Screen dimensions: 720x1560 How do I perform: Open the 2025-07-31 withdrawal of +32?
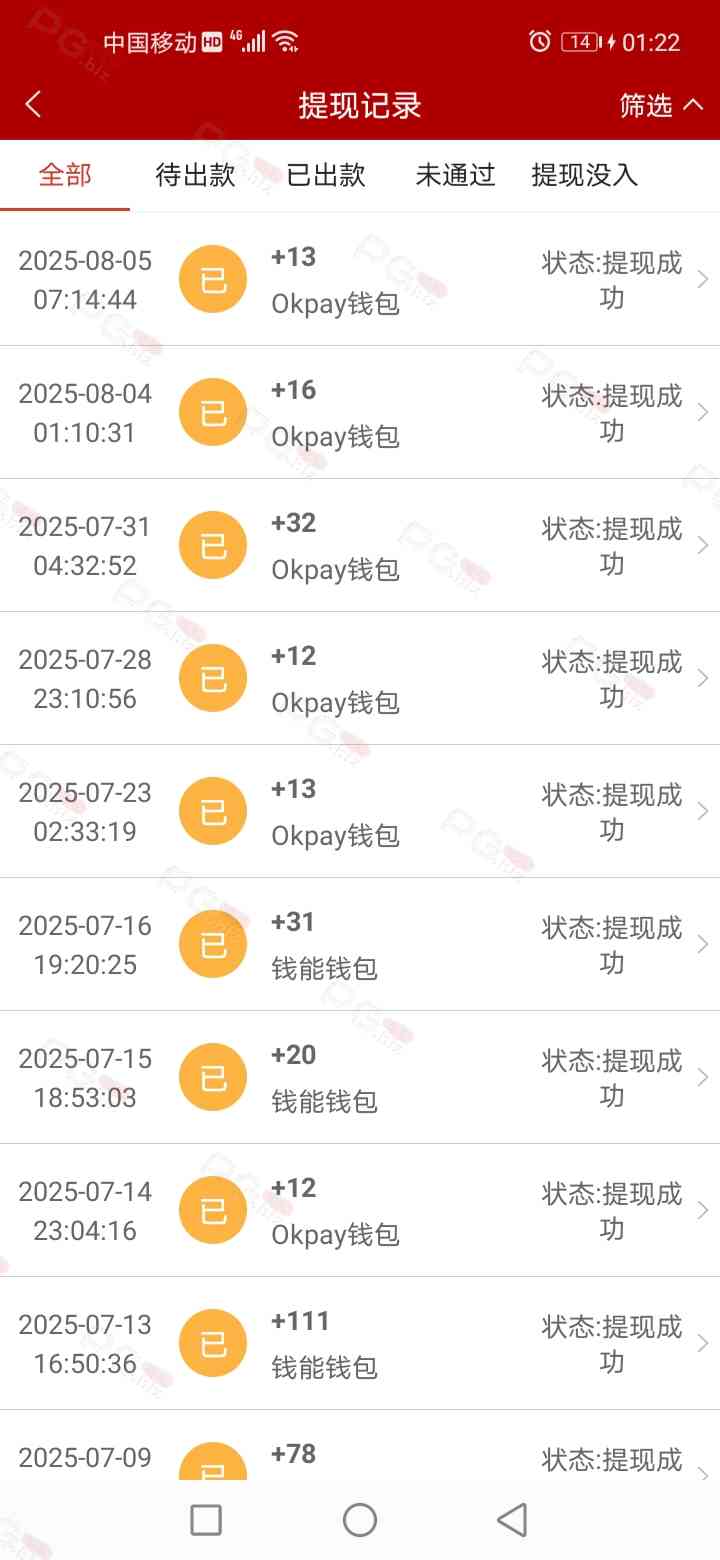(x=360, y=545)
